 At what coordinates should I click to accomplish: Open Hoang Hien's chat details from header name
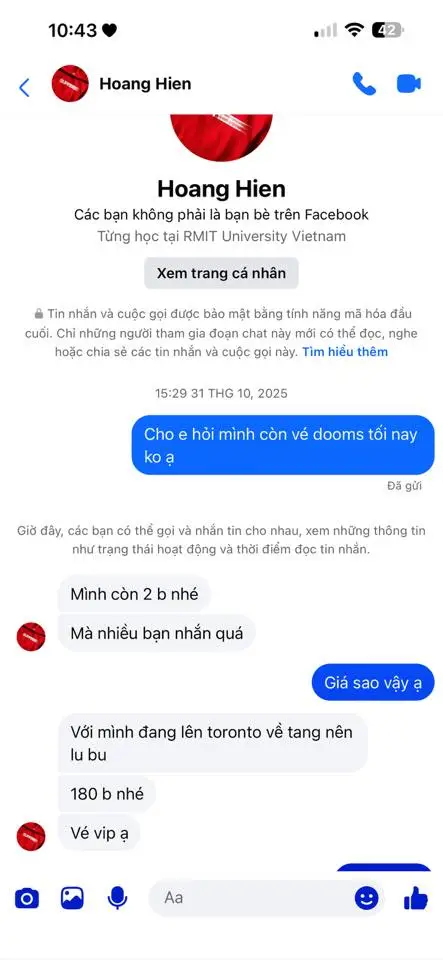pos(145,83)
